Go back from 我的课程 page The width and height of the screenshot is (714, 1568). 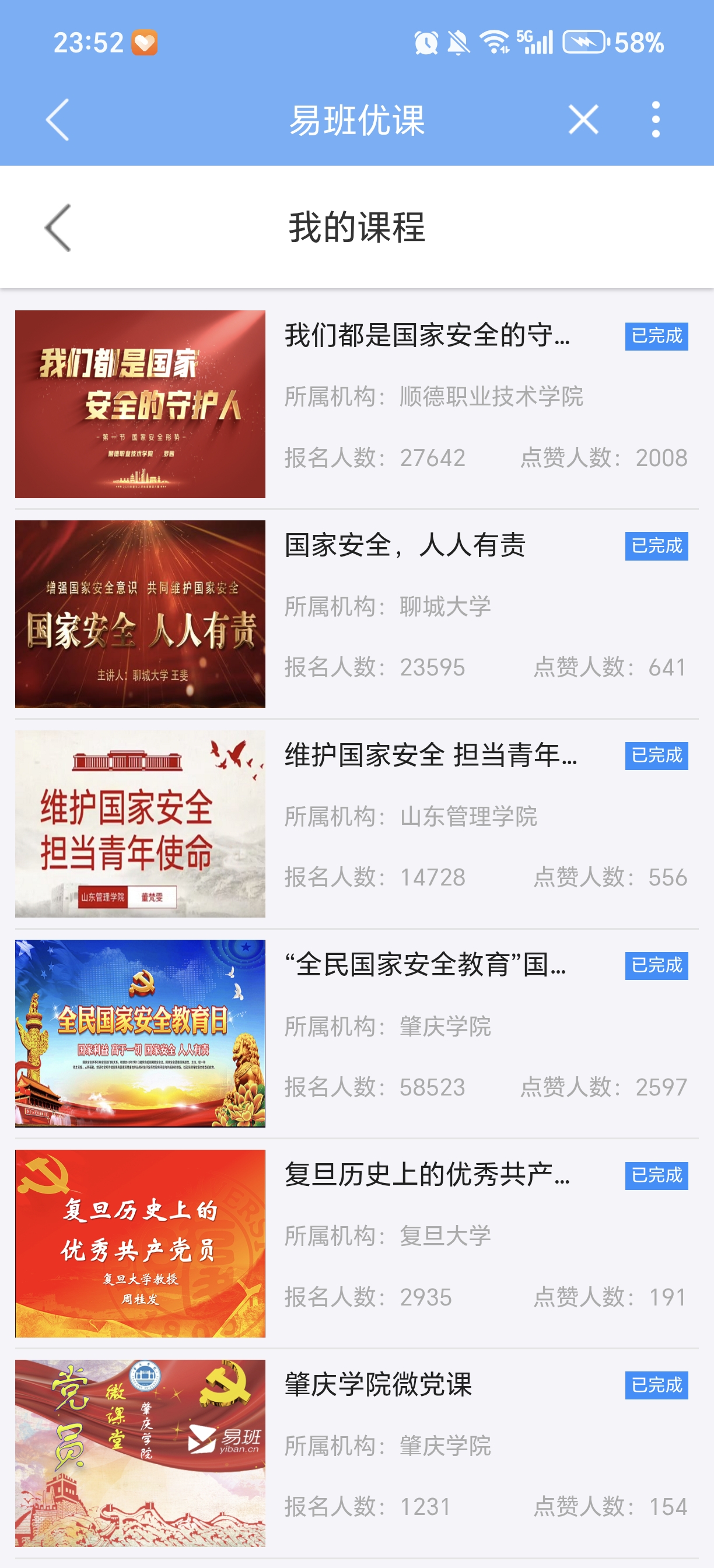click(x=58, y=228)
